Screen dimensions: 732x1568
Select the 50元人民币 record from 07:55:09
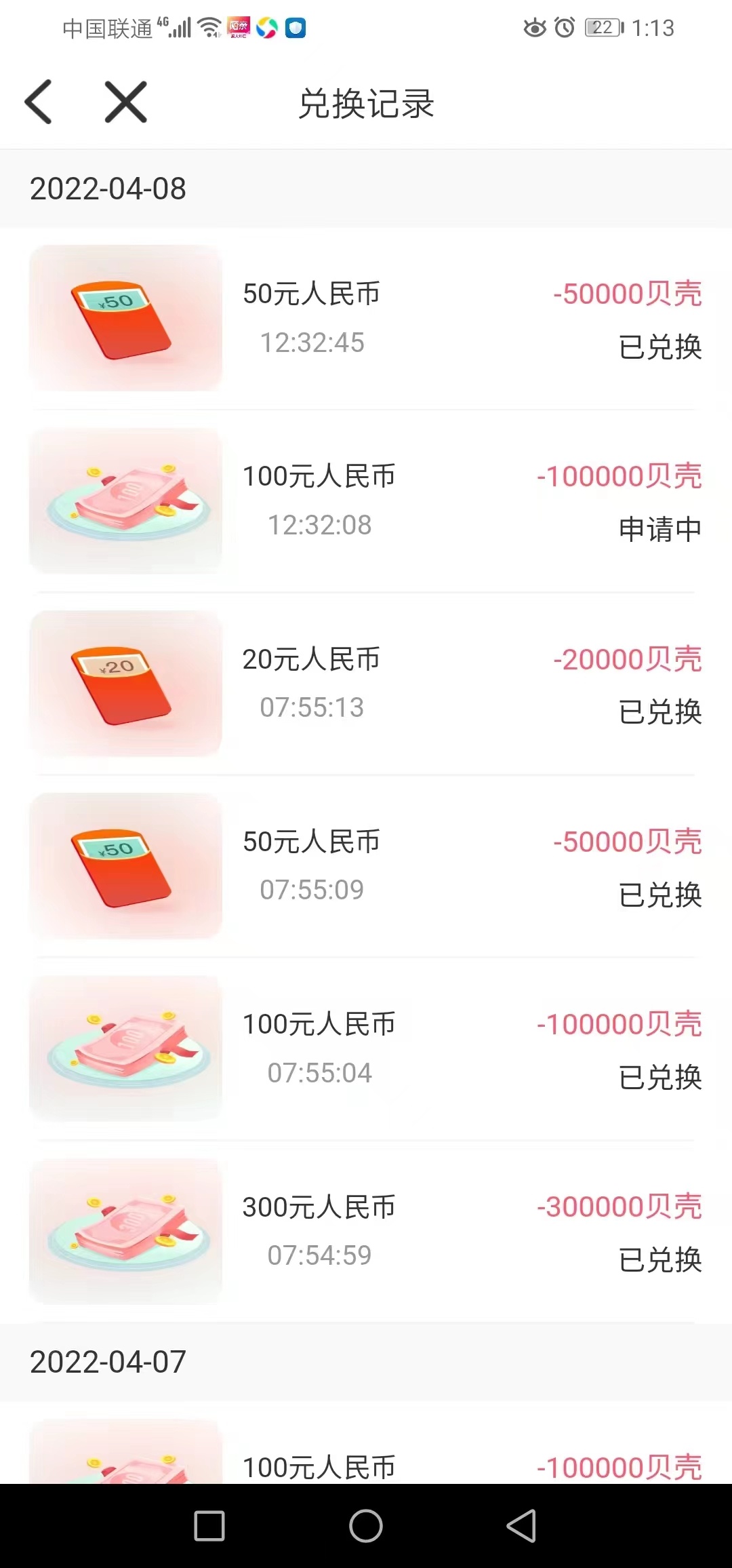[x=366, y=866]
